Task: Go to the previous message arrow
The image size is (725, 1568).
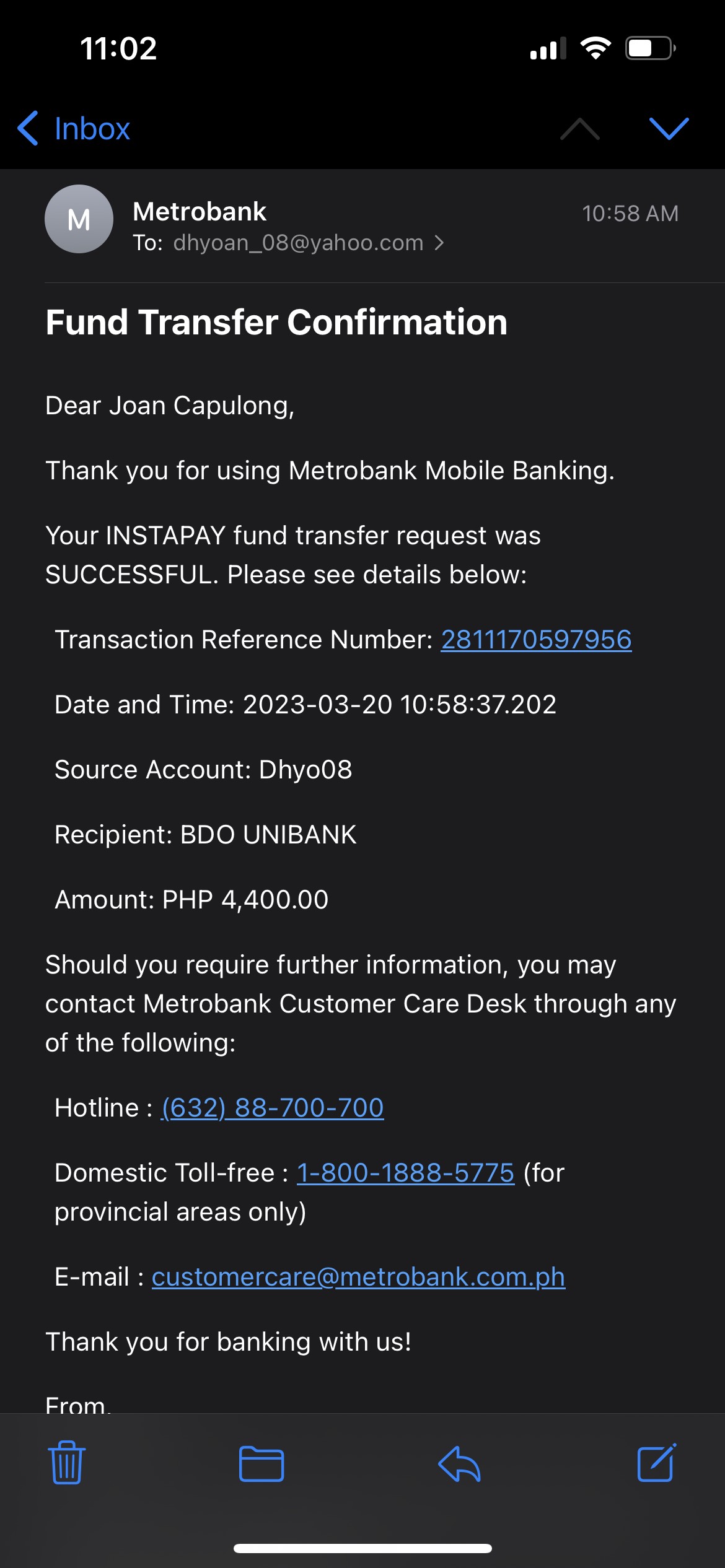Action: pos(579,129)
